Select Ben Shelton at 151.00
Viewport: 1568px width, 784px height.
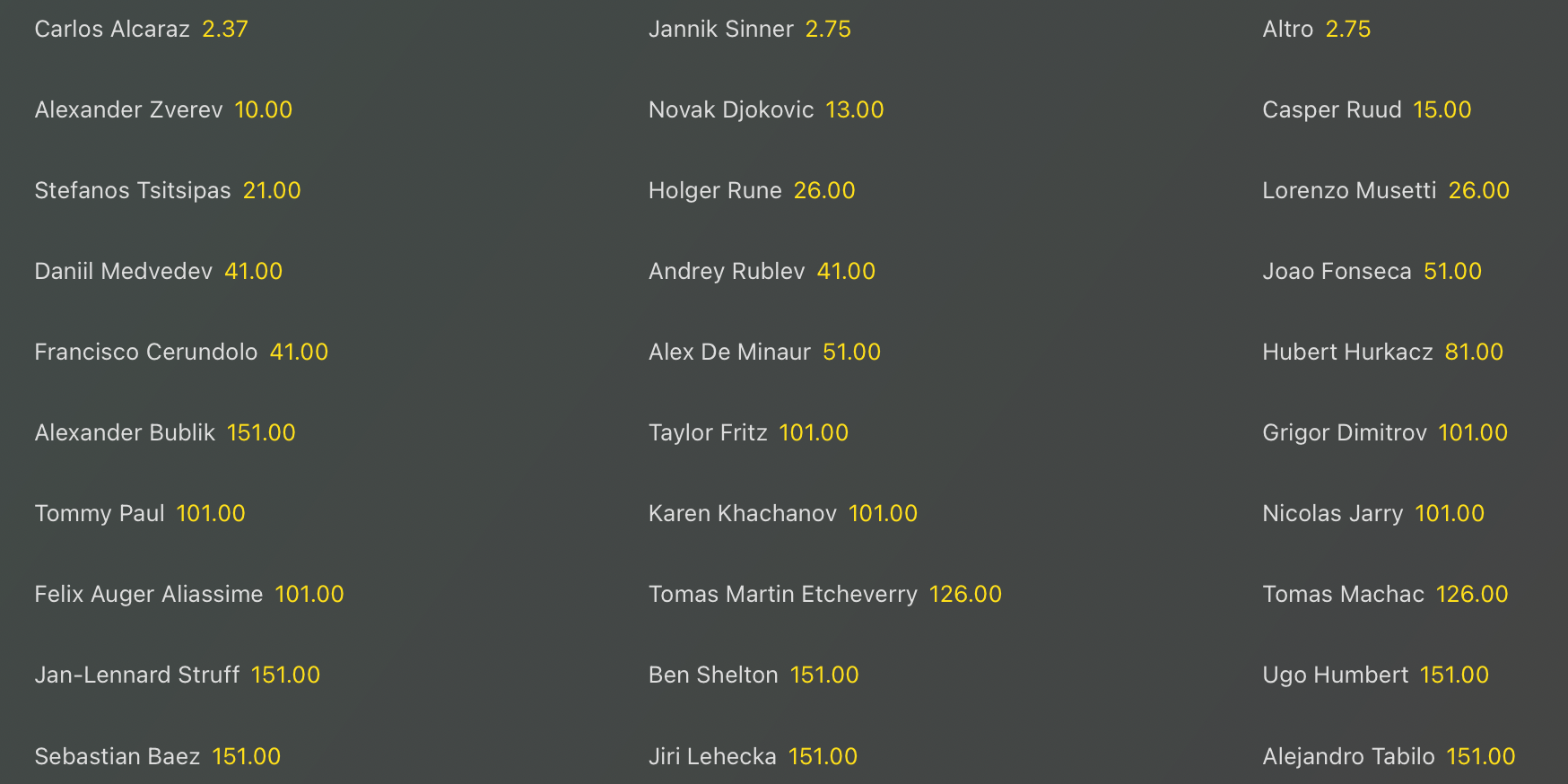tap(754, 675)
